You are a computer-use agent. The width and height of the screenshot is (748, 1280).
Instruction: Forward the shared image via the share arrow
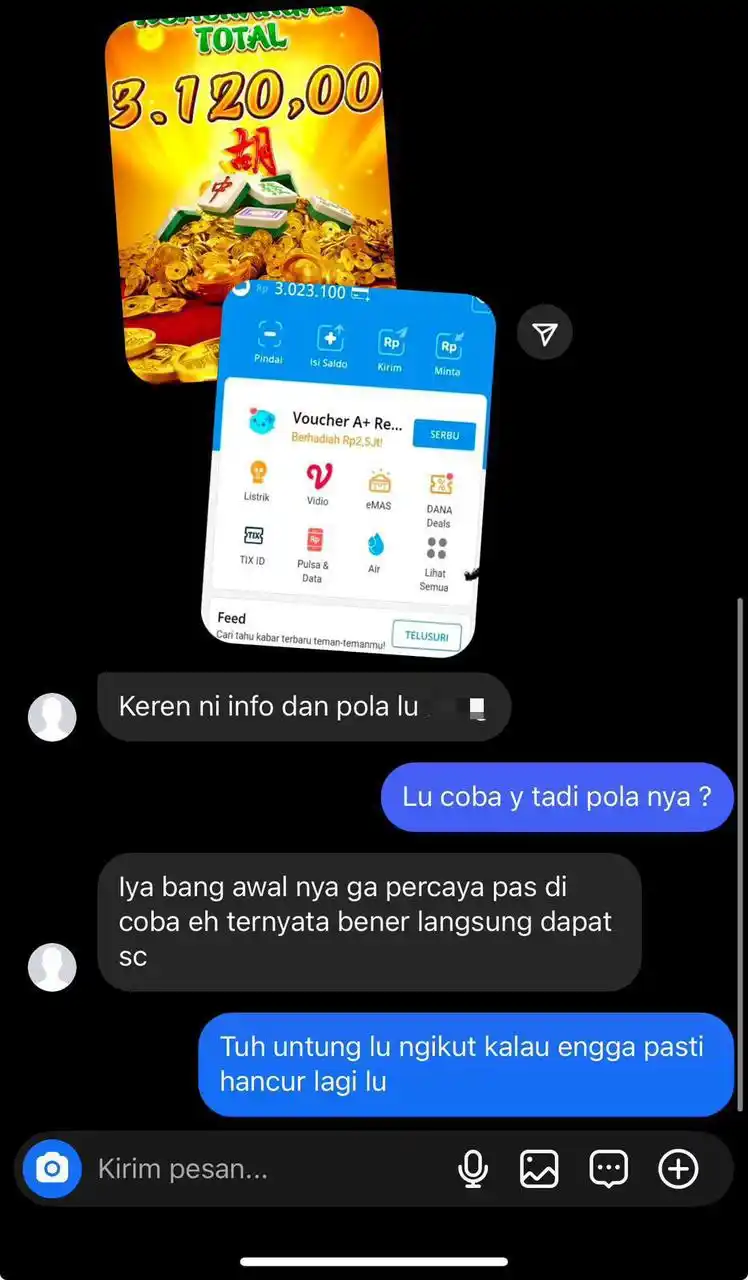tap(544, 334)
